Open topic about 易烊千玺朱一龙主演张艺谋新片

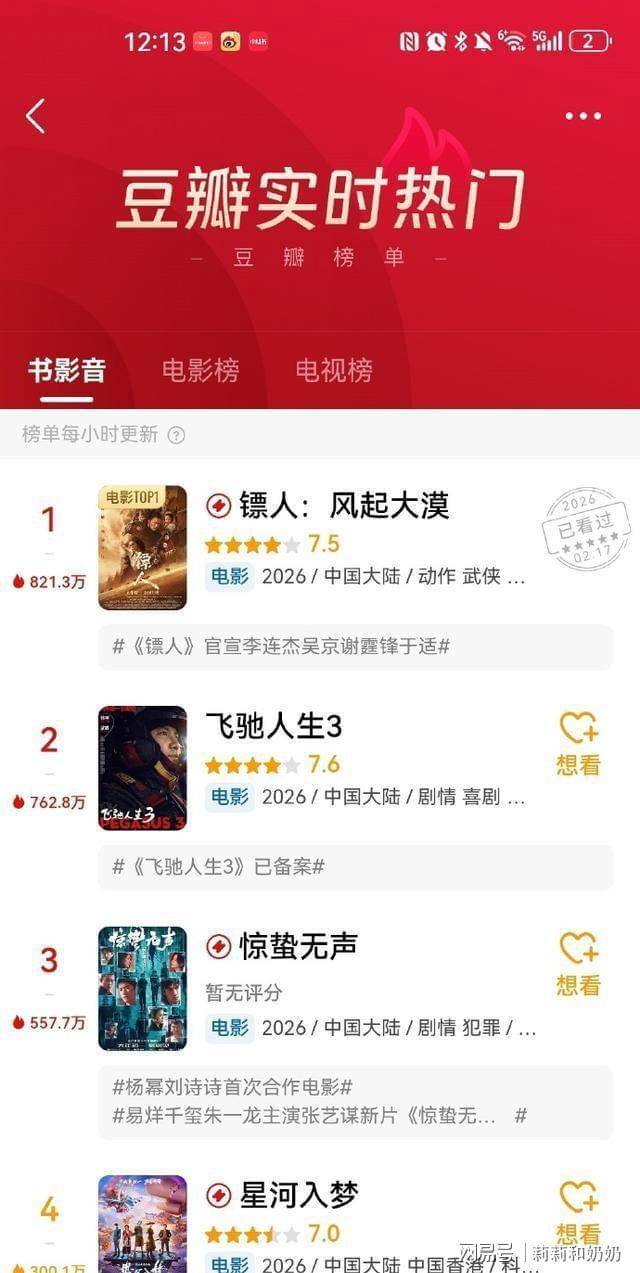pyautogui.click(x=304, y=1115)
